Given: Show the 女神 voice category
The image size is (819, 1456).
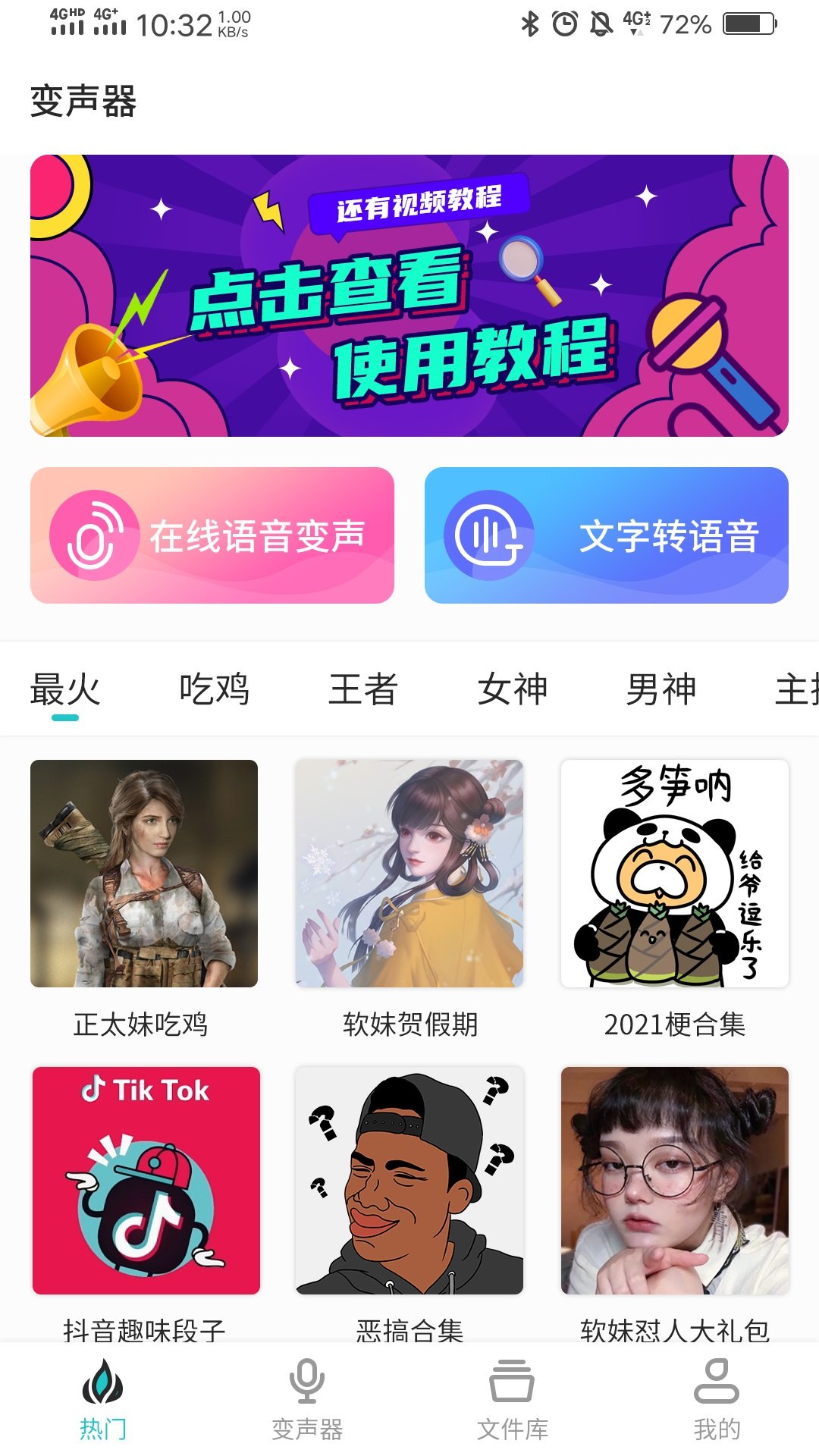Looking at the screenshot, I should 513,690.
